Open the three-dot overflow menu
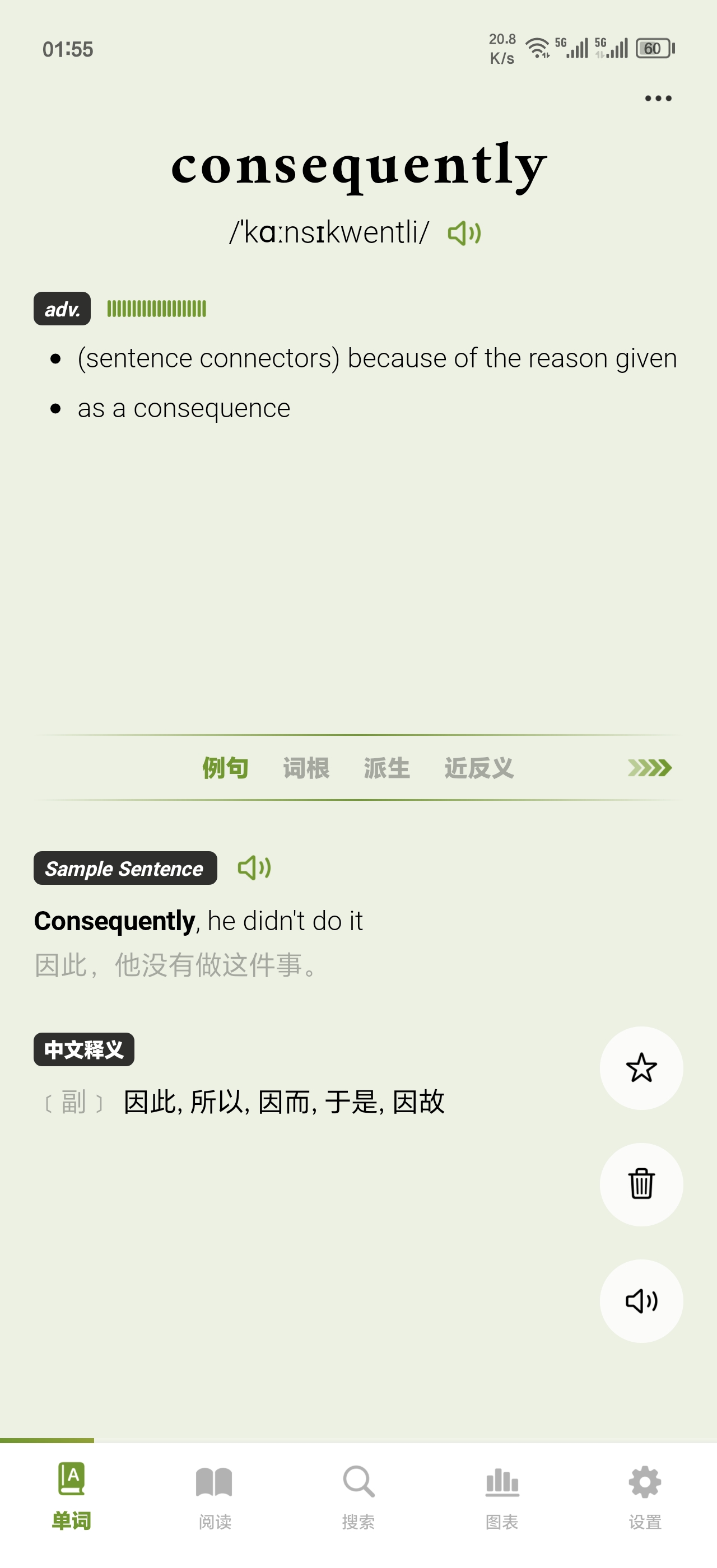 coord(658,98)
